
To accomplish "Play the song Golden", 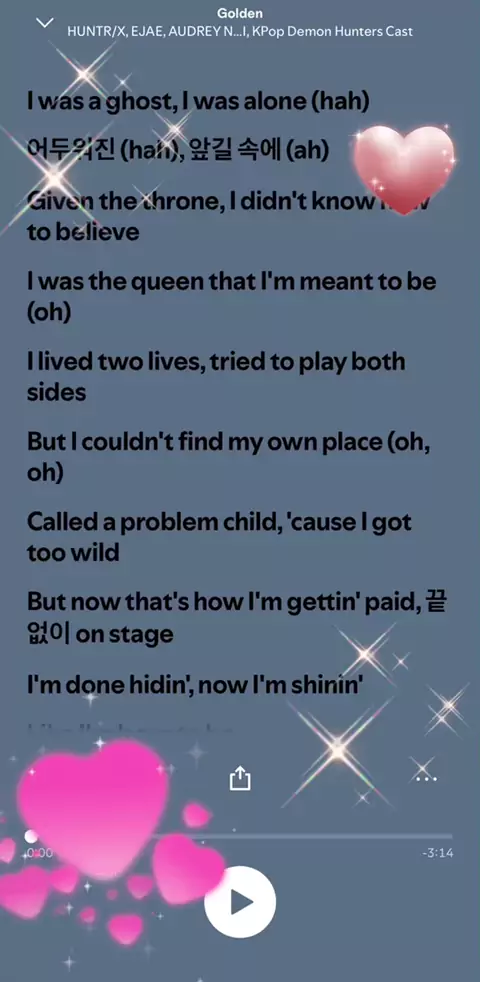I will coord(240,902).
